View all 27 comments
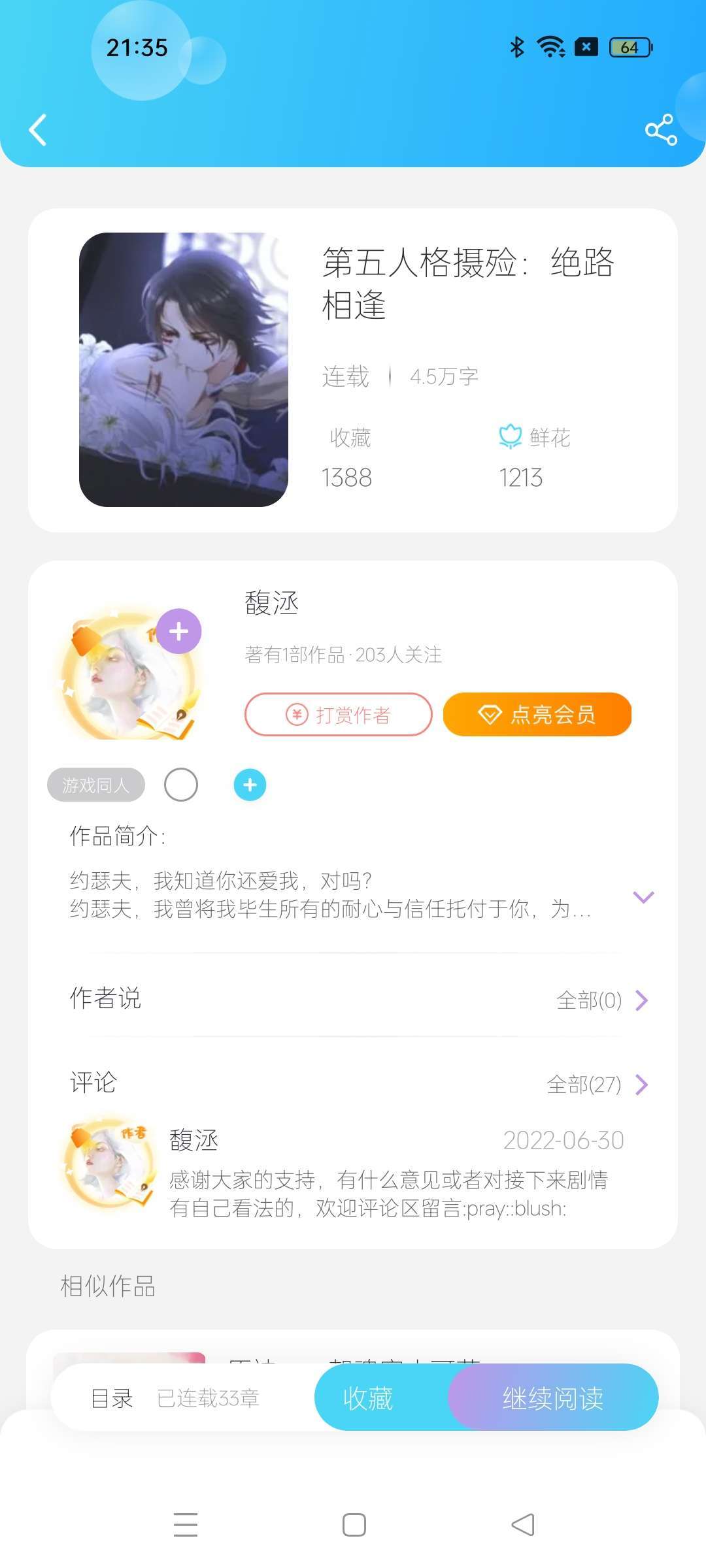Viewport: 706px width, 1568px height. pyautogui.click(x=596, y=1085)
